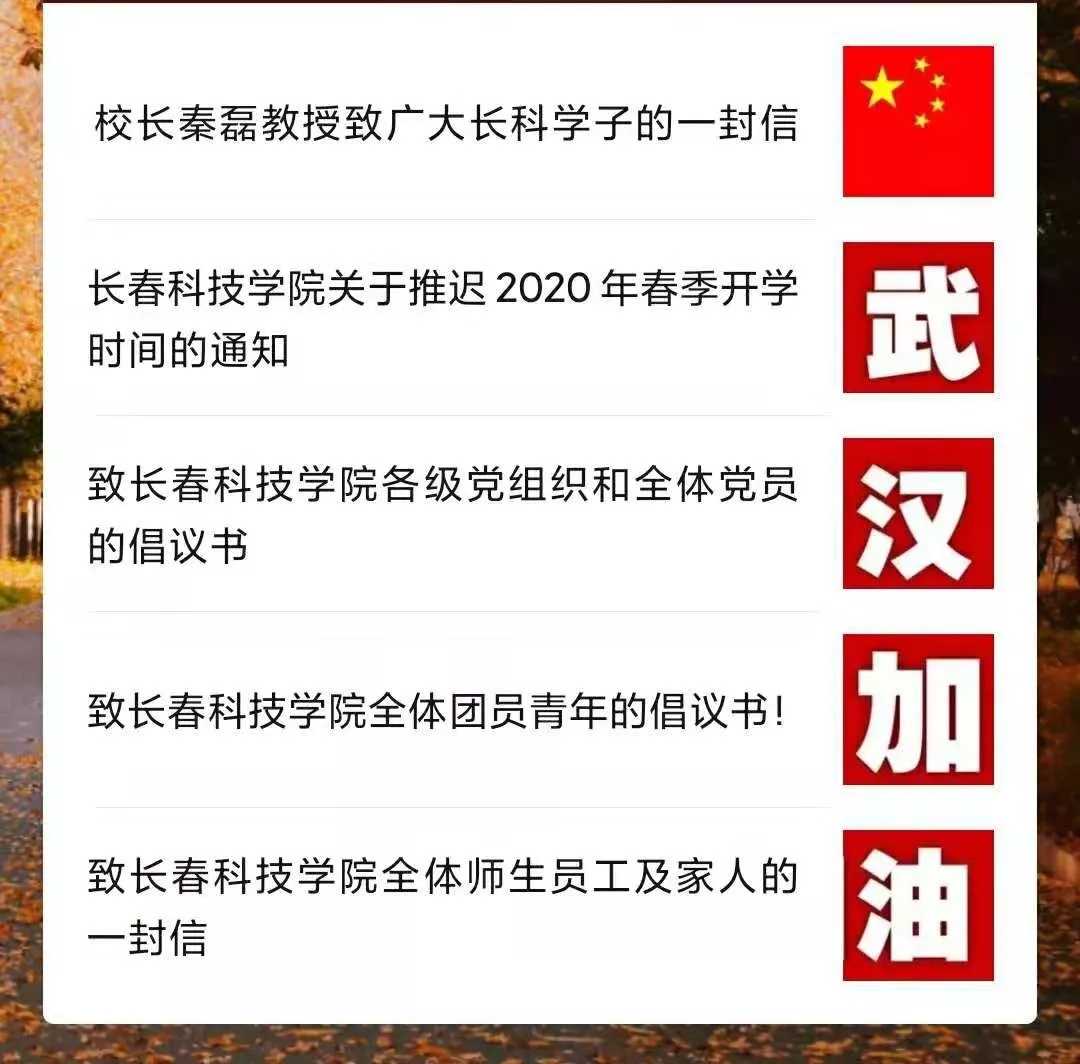The width and height of the screenshot is (1080, 1064).
Task: Open 致全体团员青年的倡议书 article
Action: (x=437, y=713)
